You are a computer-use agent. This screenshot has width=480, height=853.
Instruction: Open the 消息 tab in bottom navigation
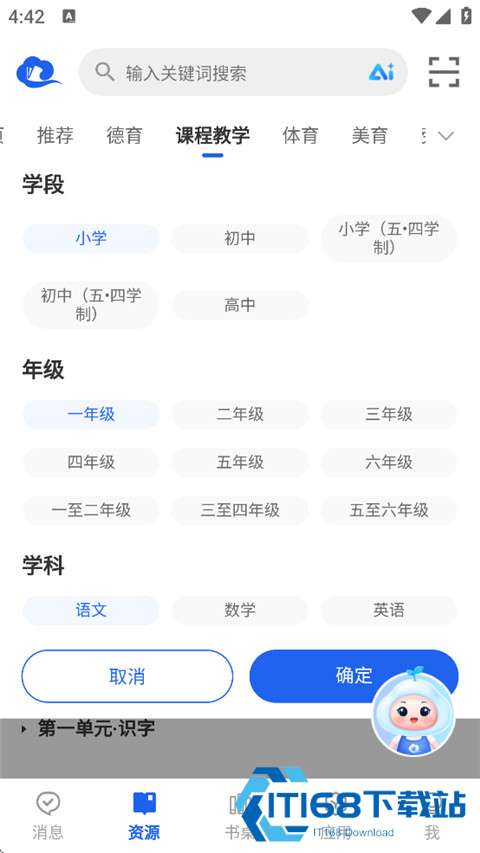[x=48, y=815]
